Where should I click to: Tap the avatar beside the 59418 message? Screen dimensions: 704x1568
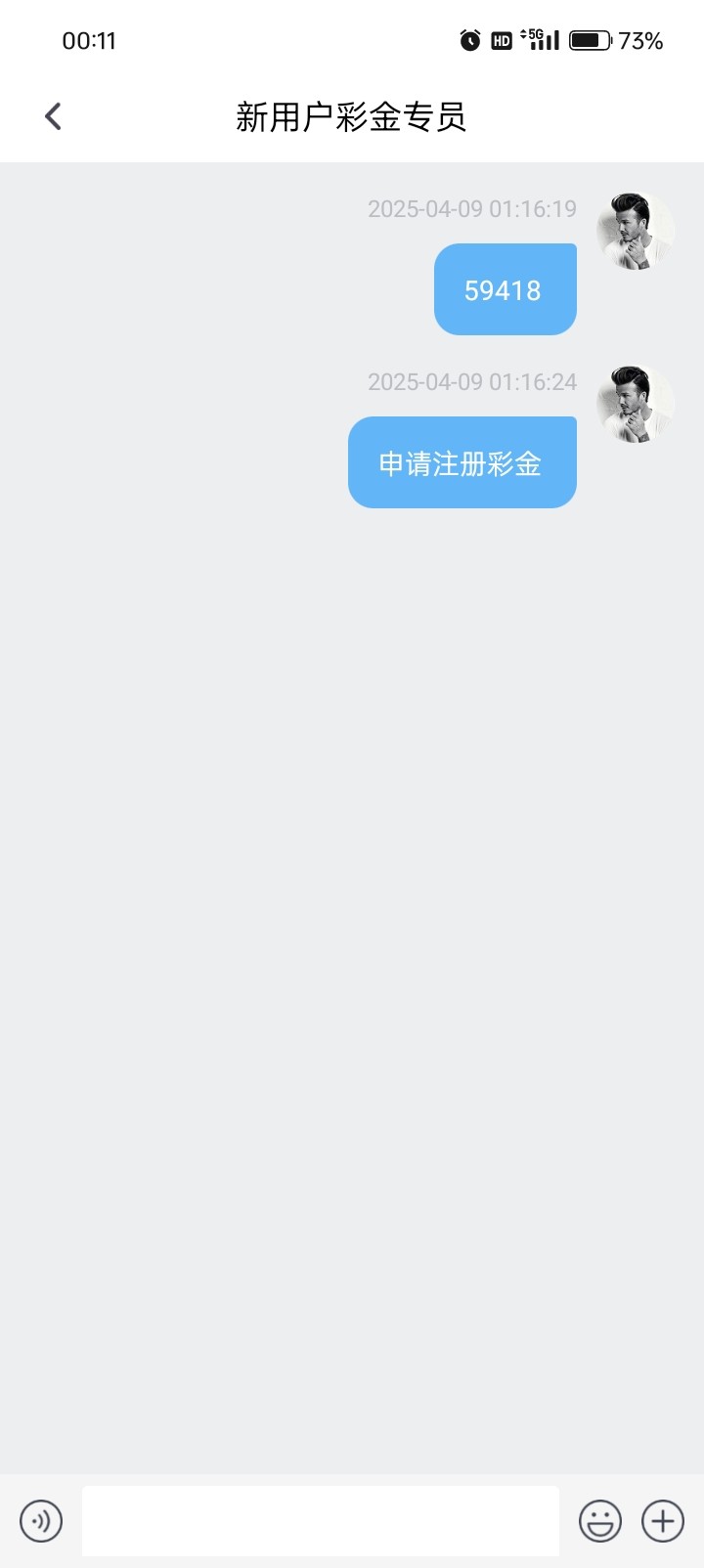[636, 232]
